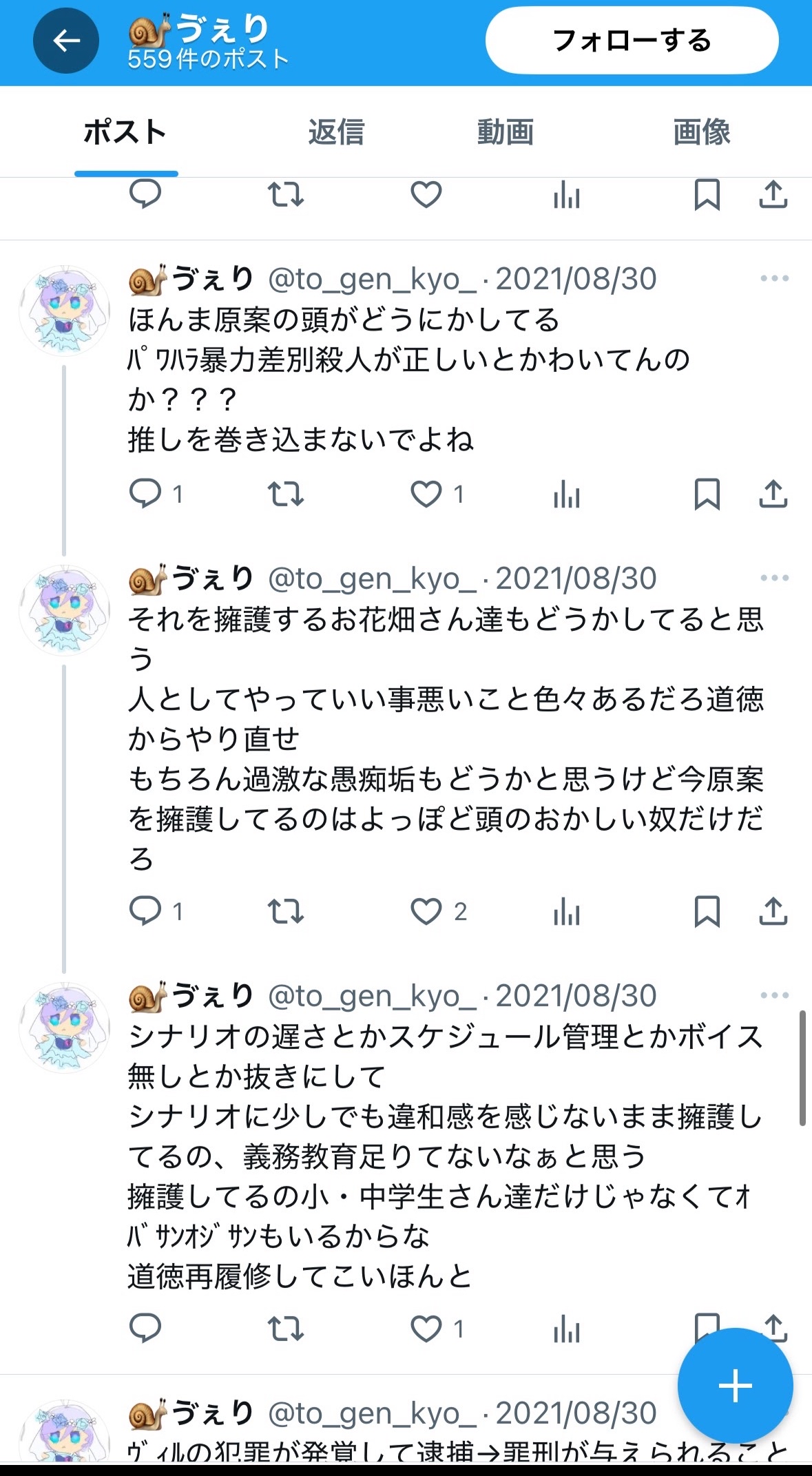Bookmark the post starting それを擁護するお花畑さん

tap(707, 911)
